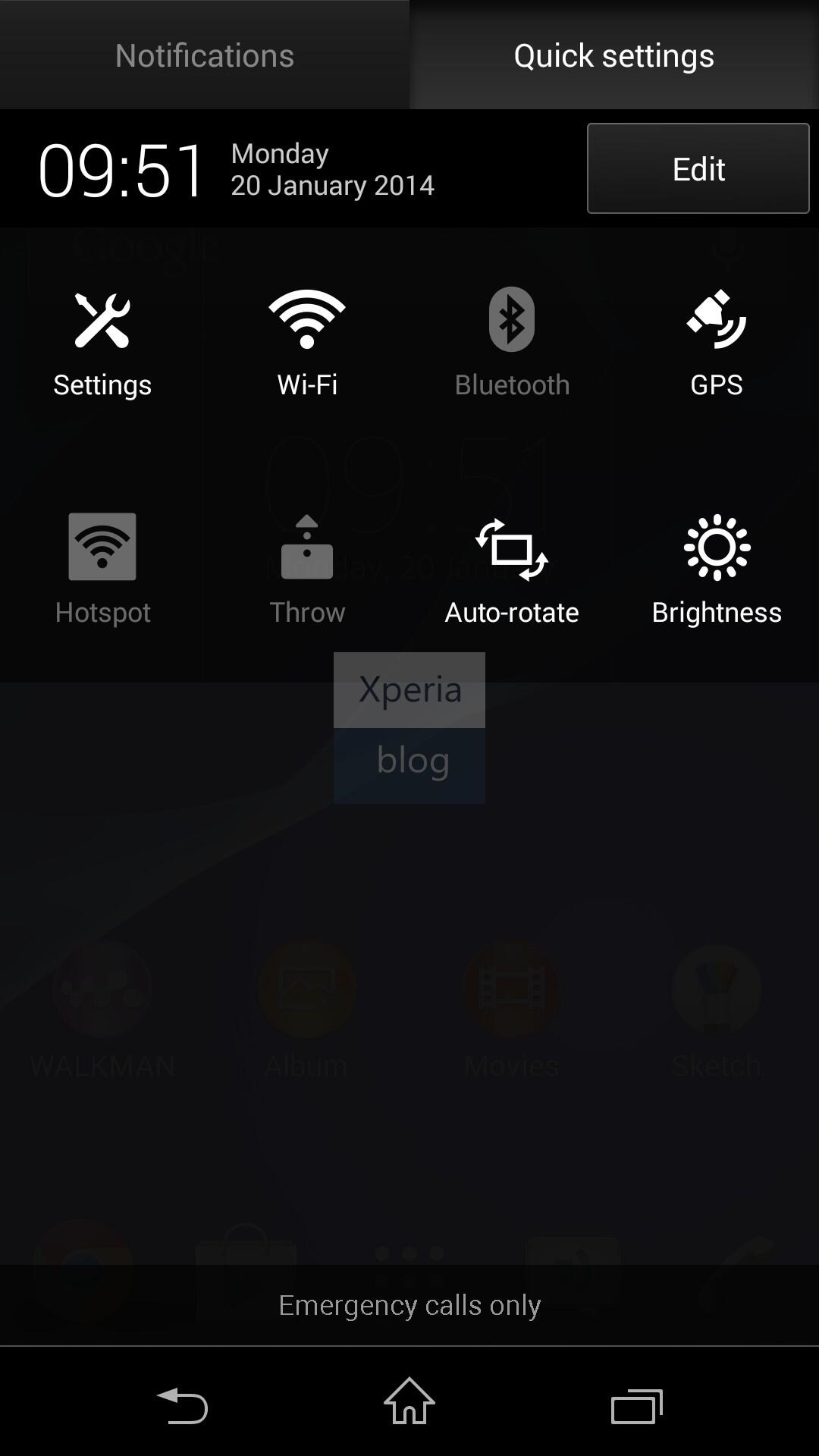The height and width of the screenshot is (1456, 819).
Task: Turn on the Hotspot
Action: click(102, 570)
